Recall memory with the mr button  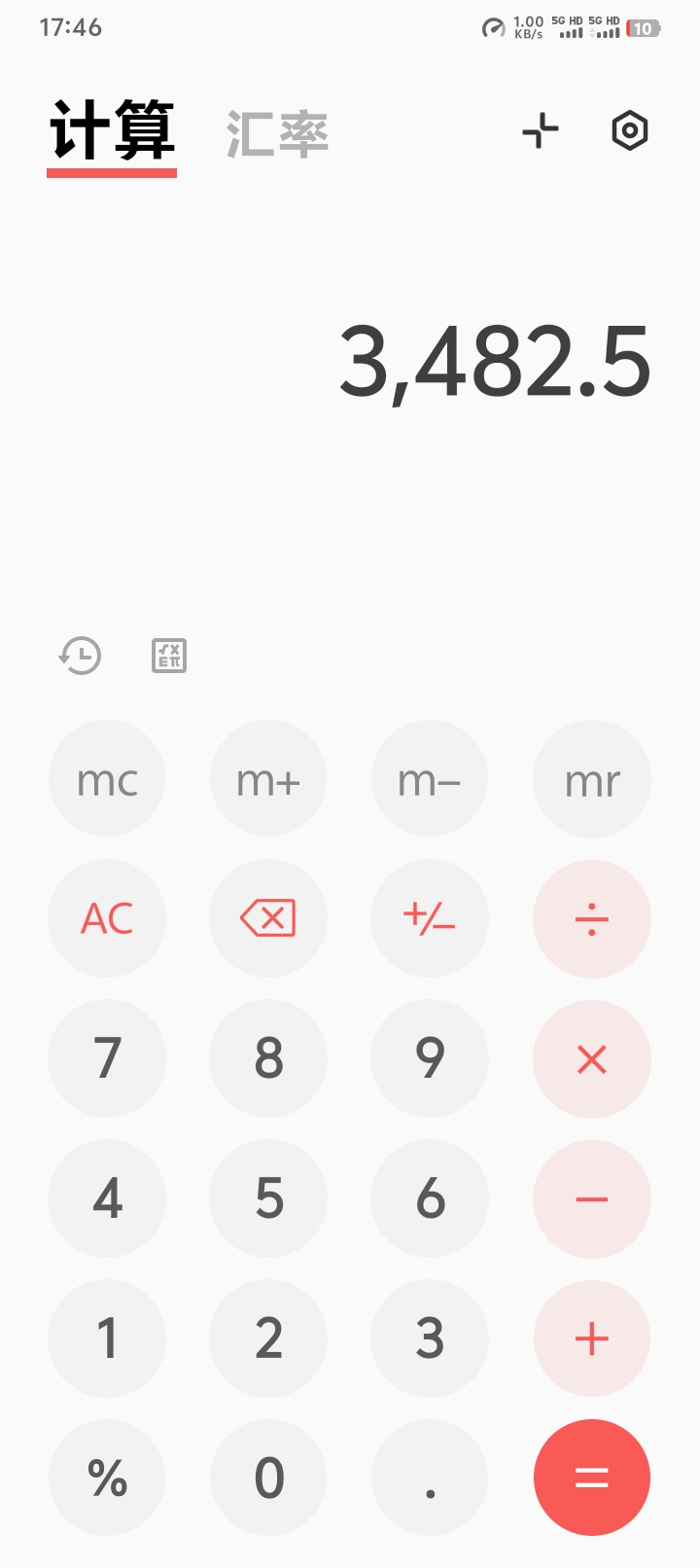pyautogui.click(x=592, y=778)
